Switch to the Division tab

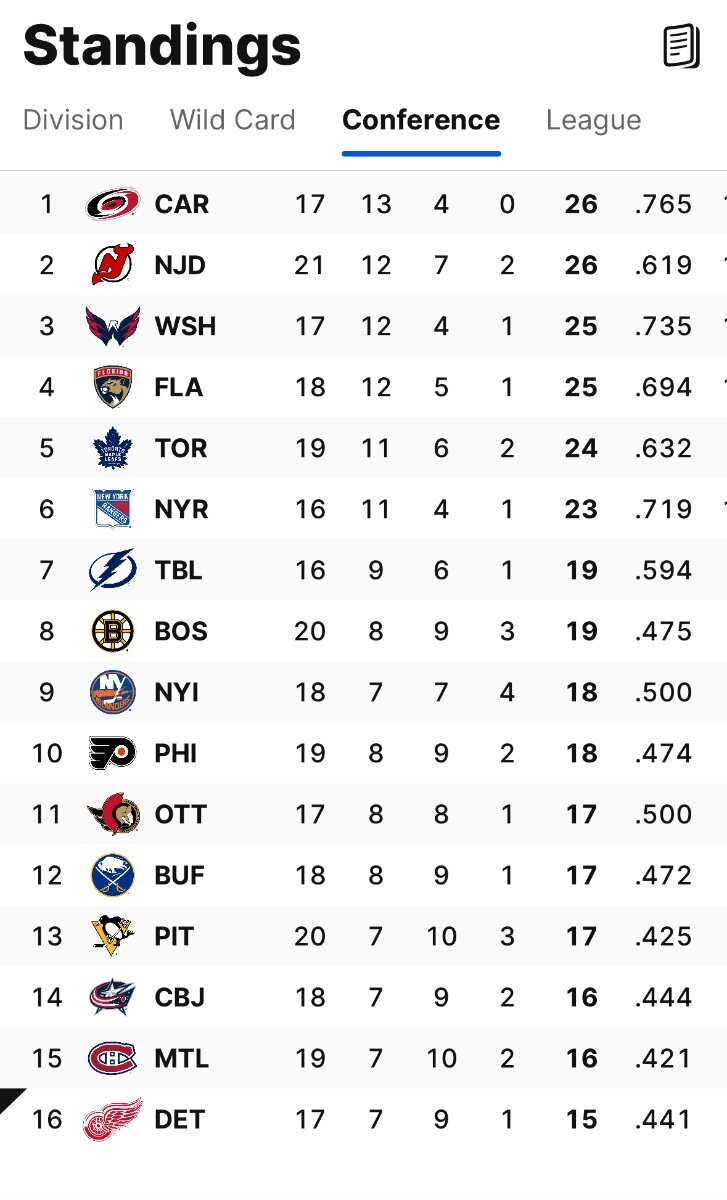point(73,120)
